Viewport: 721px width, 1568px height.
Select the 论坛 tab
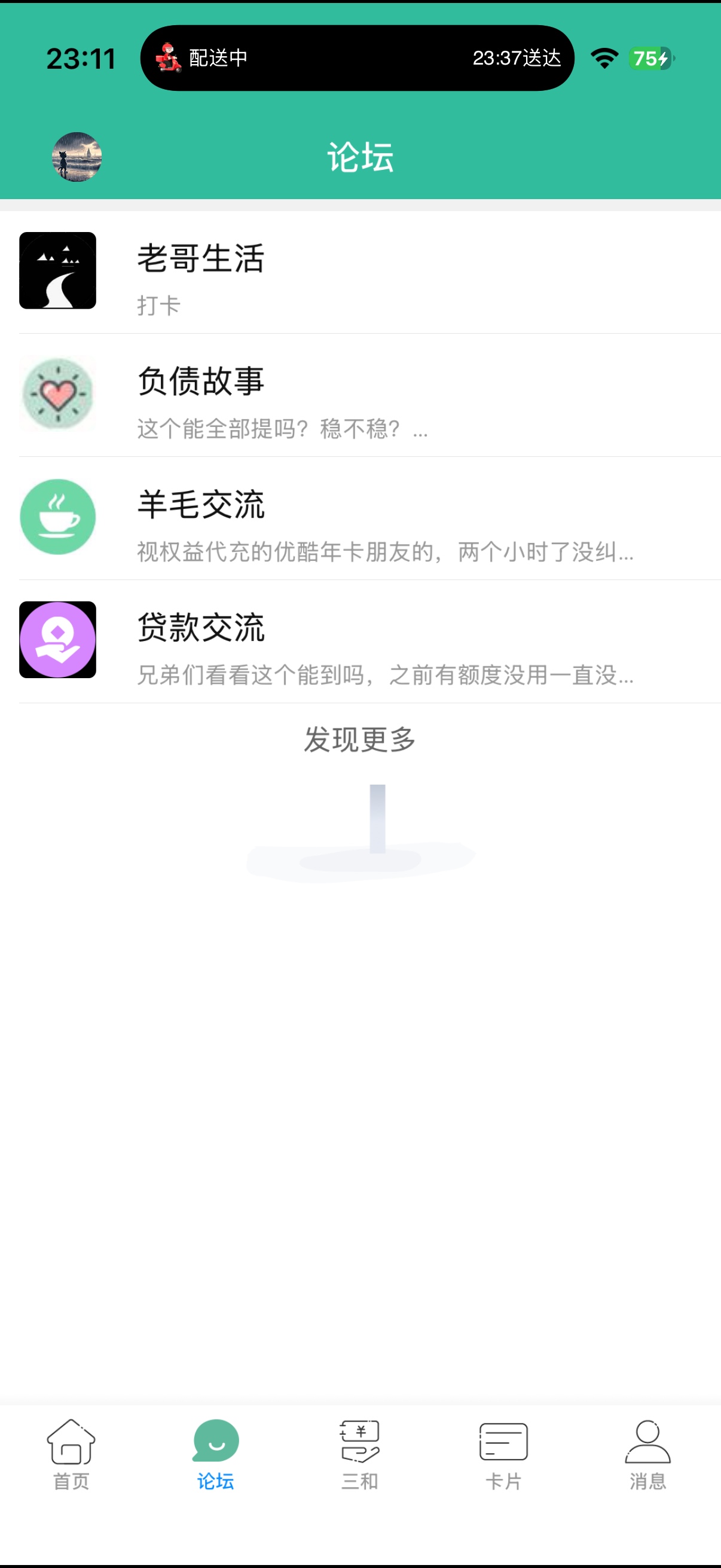point(215,1455)
